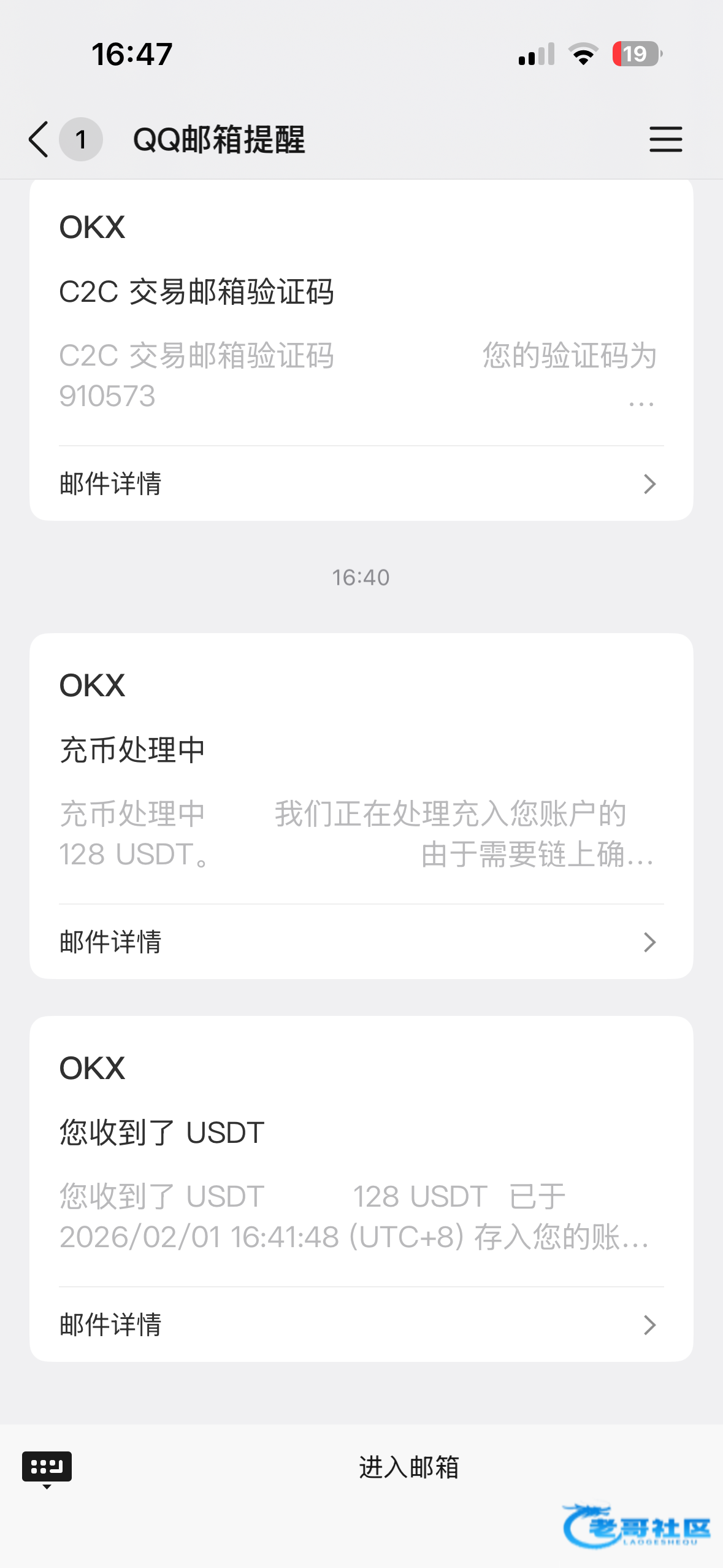The image size is (723, 1568).
Task: Switch to keyboard input mode
Action: (47, 1468)
